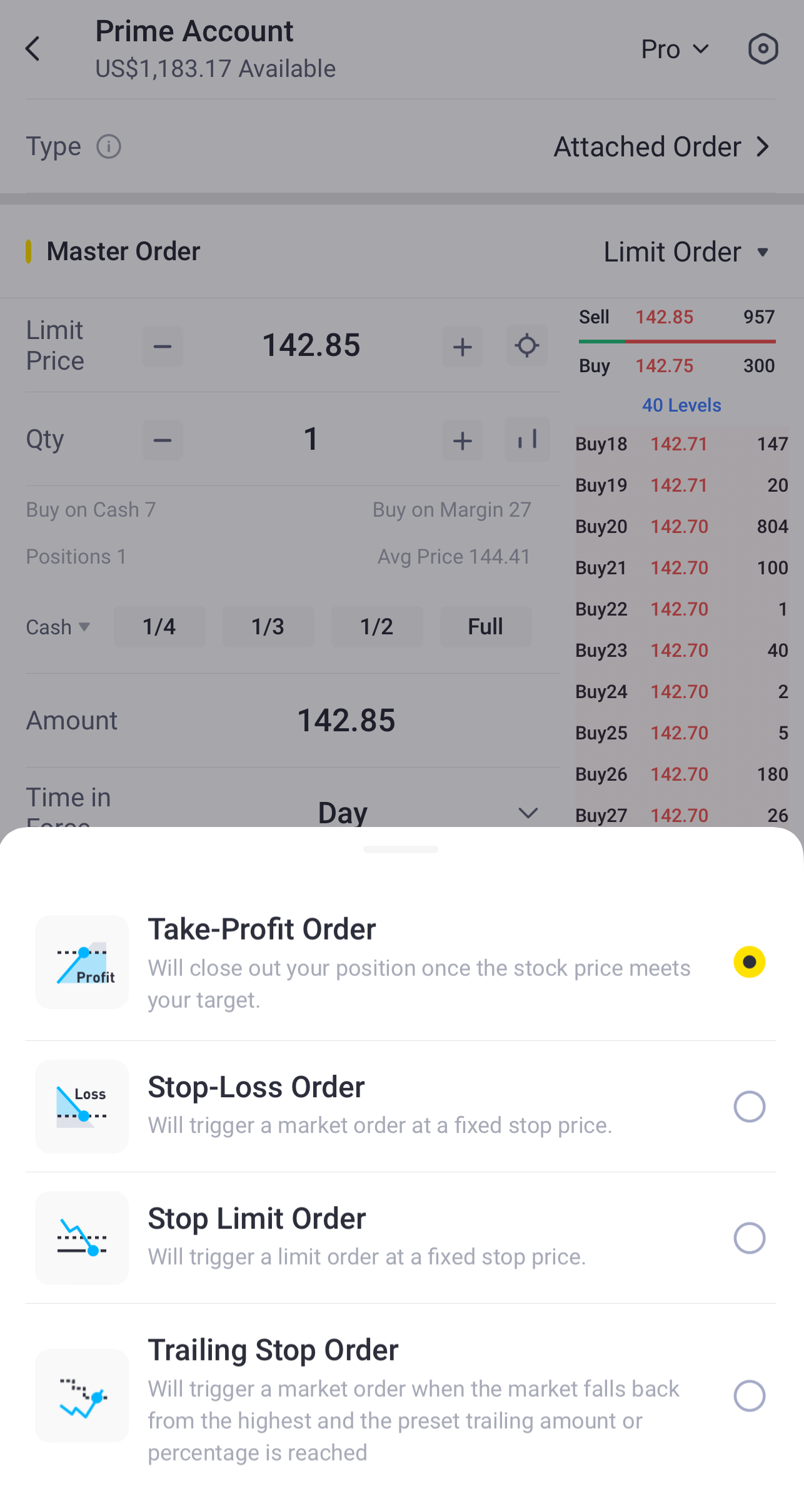Choose Stop-Loss Order
804x1512 pixels.
pyautogui.click(x=401, y=1107)
